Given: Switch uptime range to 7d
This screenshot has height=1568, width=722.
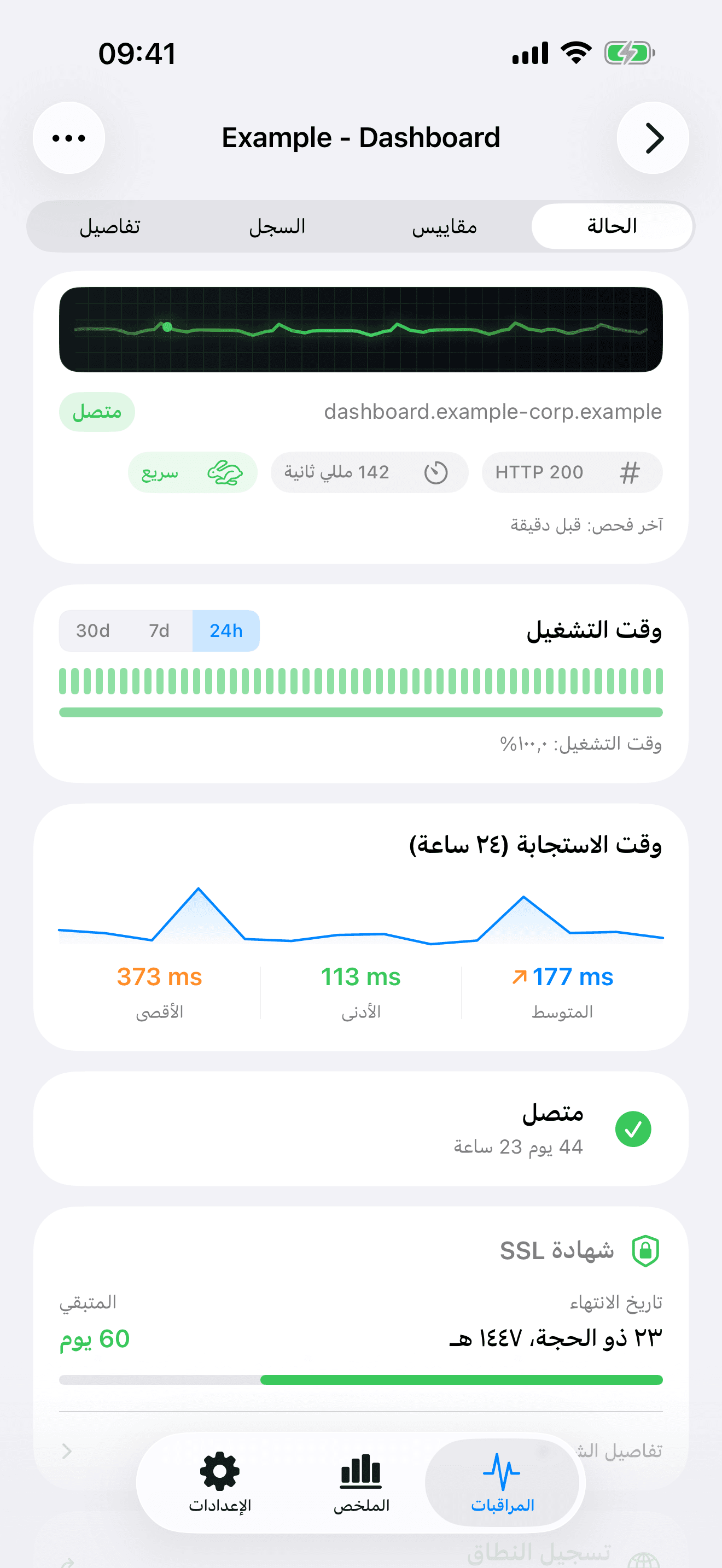Looking at the screenshot, I should (158, 630).
